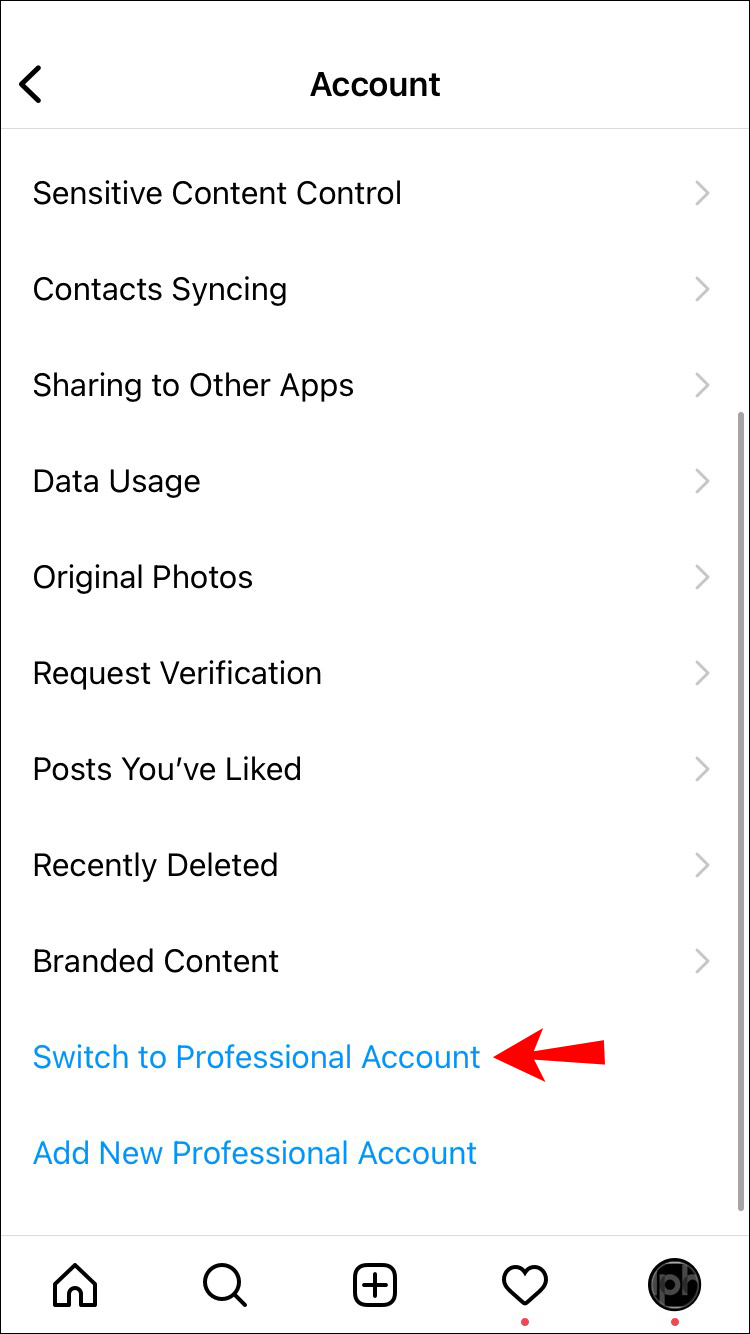Create a new post with plus icon
Screen dimensions: 750x1334
tap(375, 1284)
